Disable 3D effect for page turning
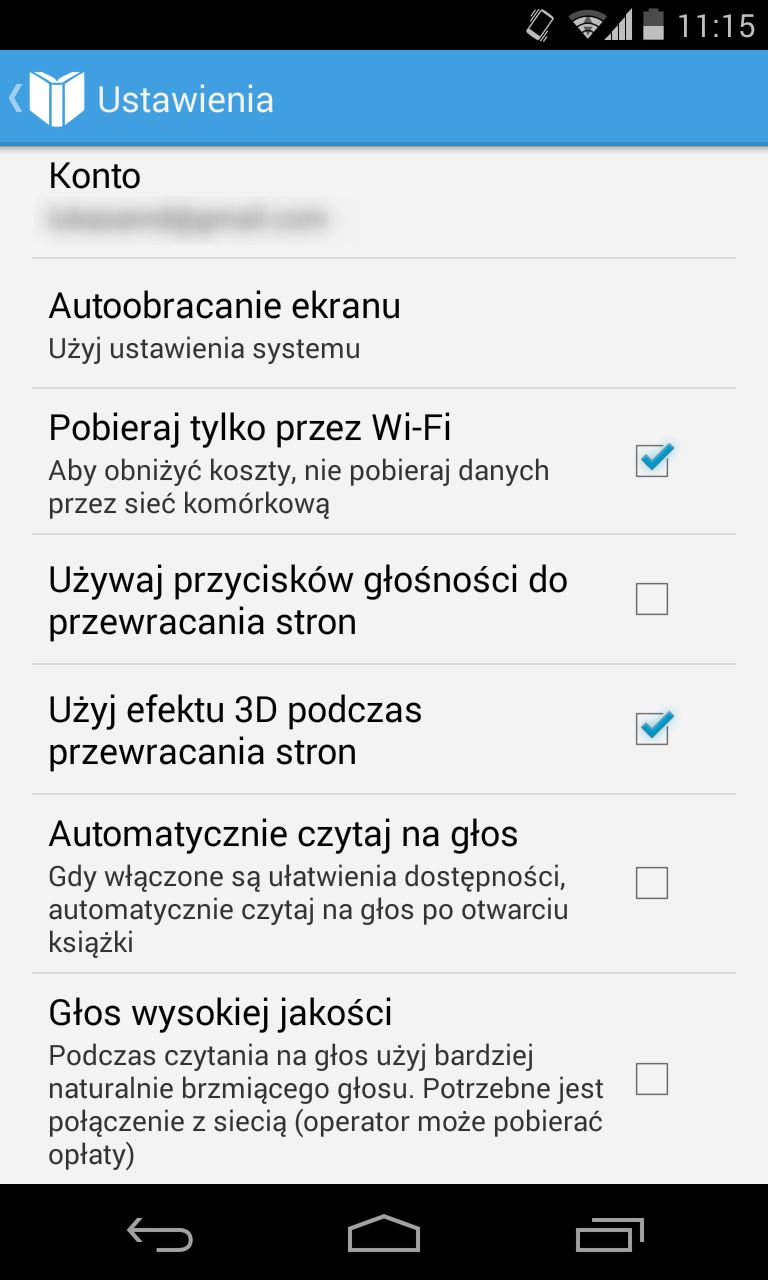The image size is (768, 1280). coord(653,728)
